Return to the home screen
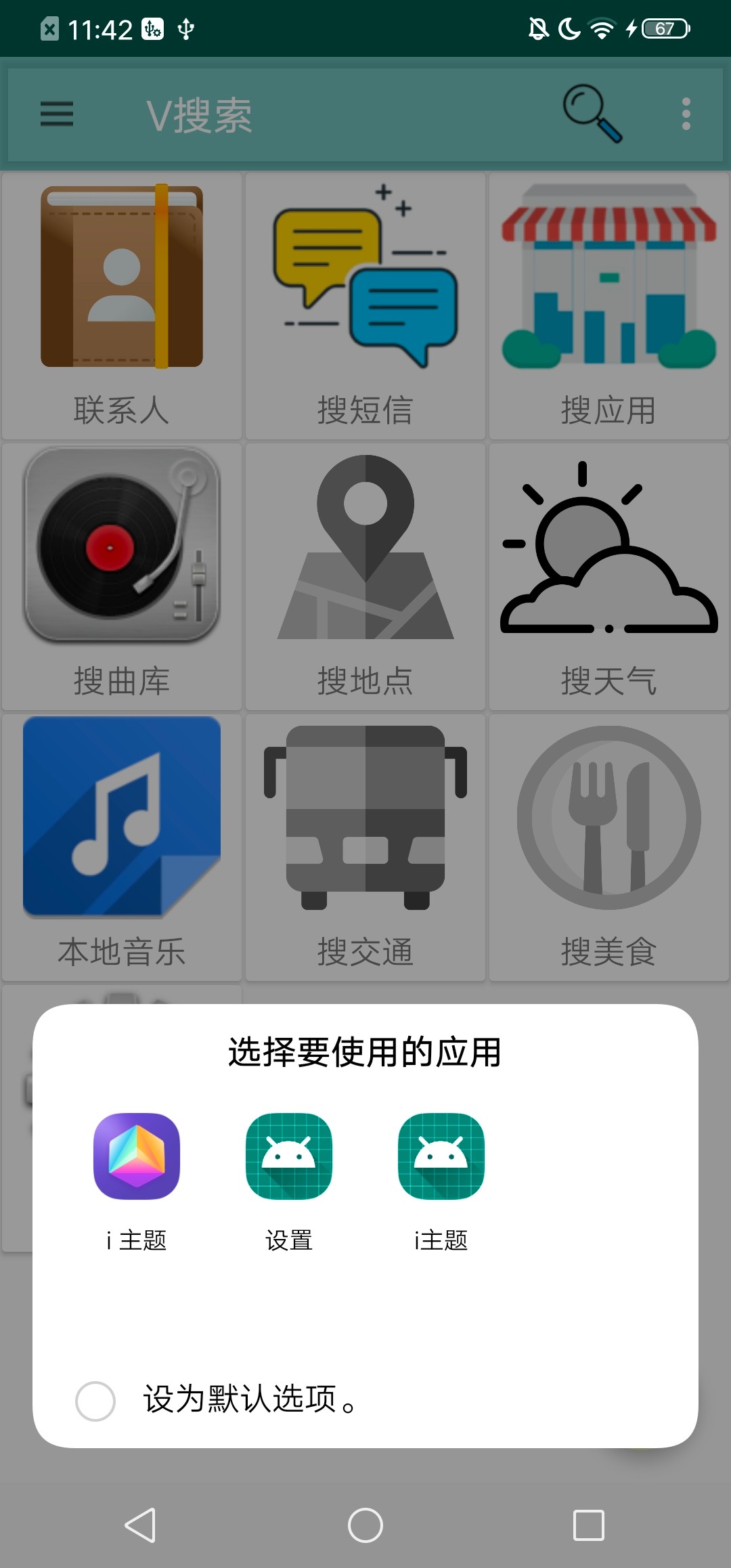 click(365, 1525)
